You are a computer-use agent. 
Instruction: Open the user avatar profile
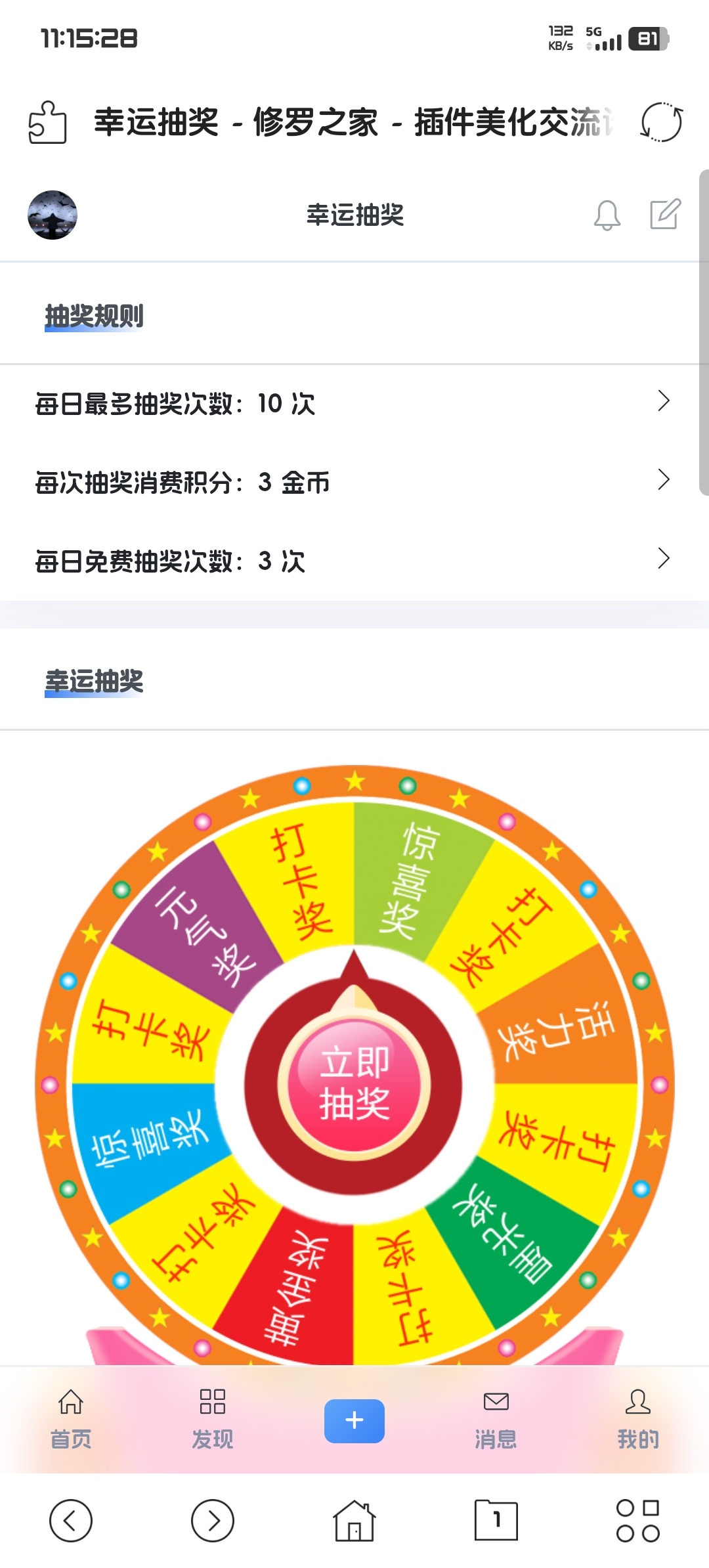pyautogui.click(x=53, y=215)
